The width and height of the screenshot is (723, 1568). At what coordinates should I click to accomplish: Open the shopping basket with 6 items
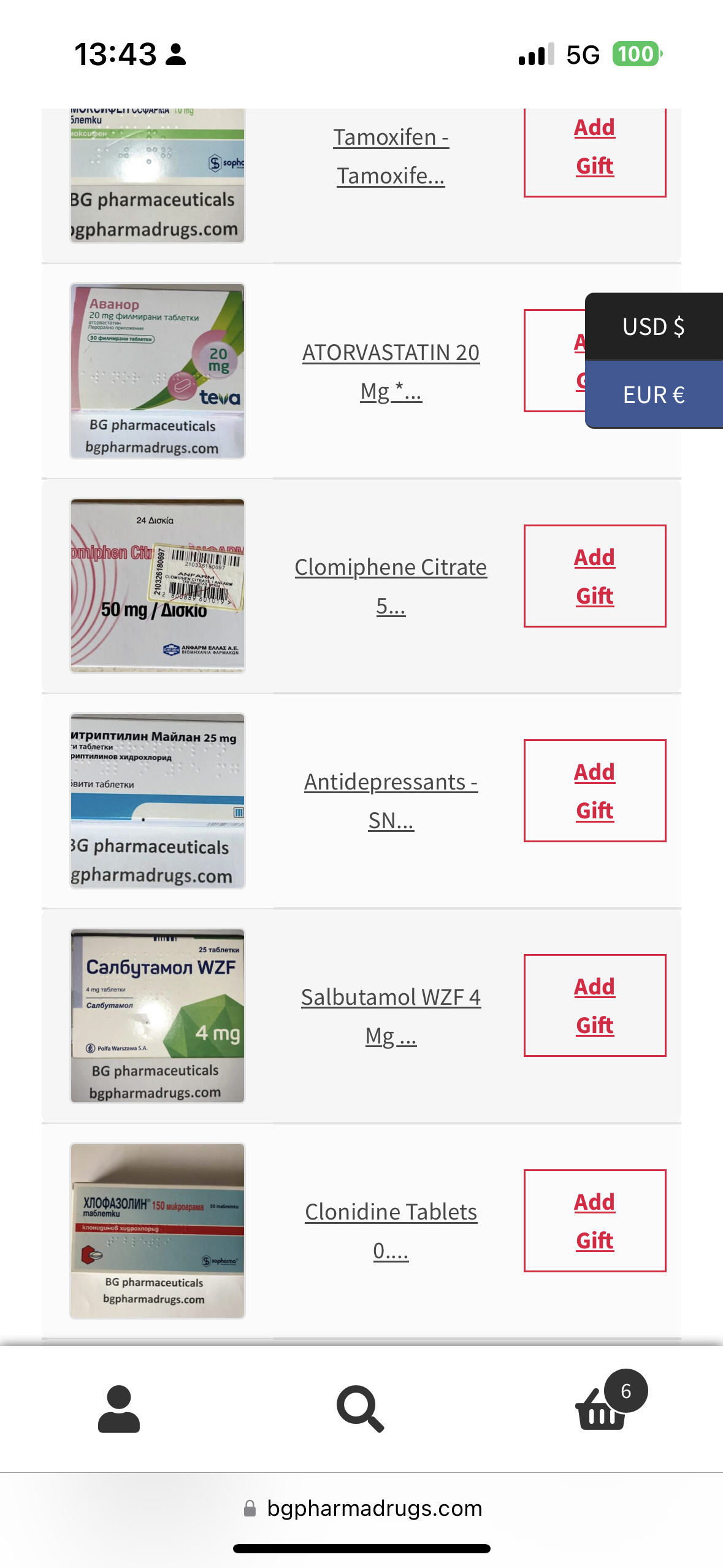[602, 1407]
